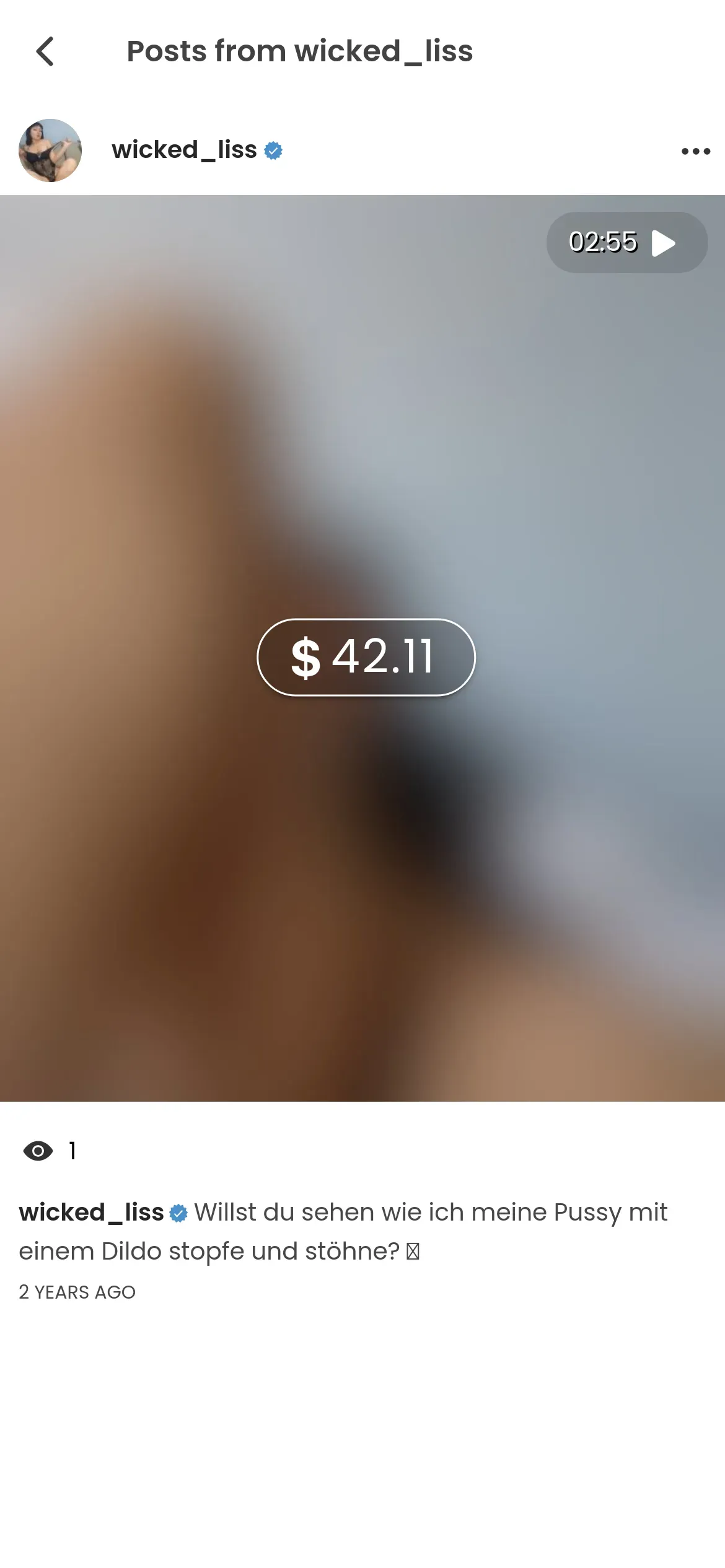Open the three-dot post options menu
725x1568 pixels.
point(695,151)
